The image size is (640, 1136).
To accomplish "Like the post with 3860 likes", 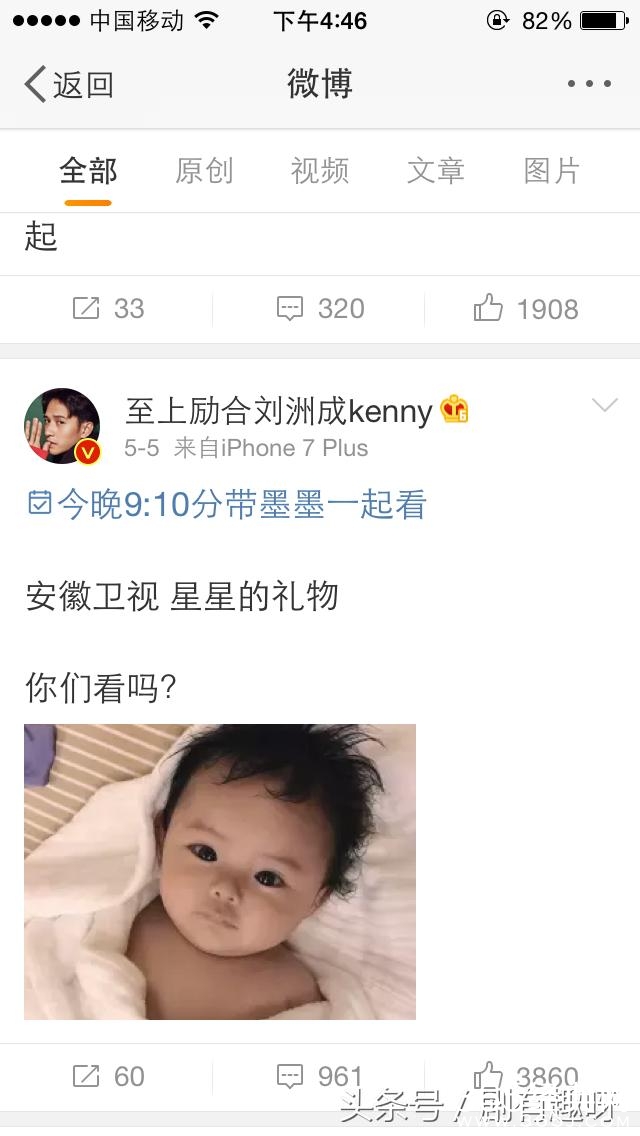I will pos(526,1076).
